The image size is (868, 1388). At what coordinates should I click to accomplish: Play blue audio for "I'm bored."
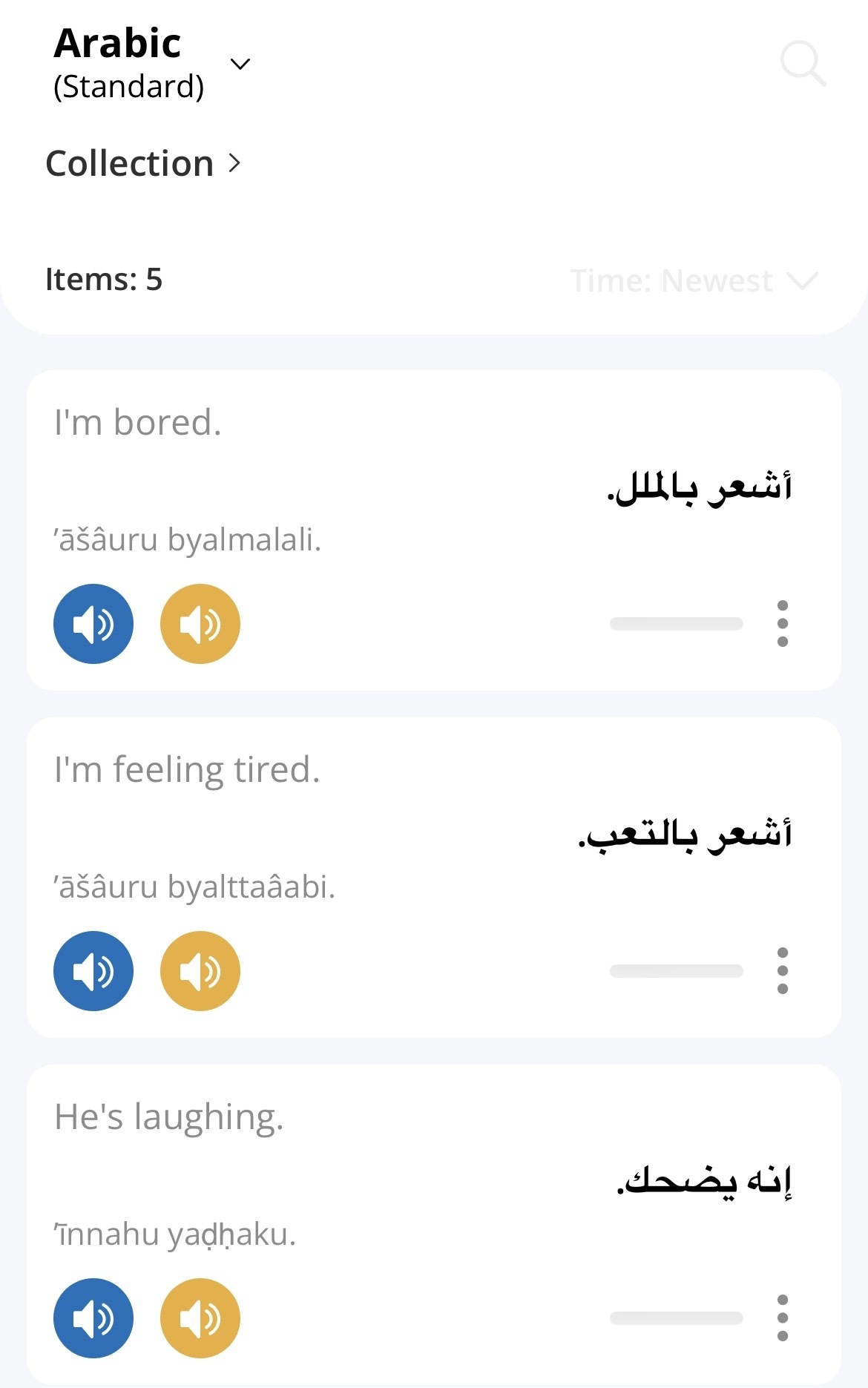point(93,624)
